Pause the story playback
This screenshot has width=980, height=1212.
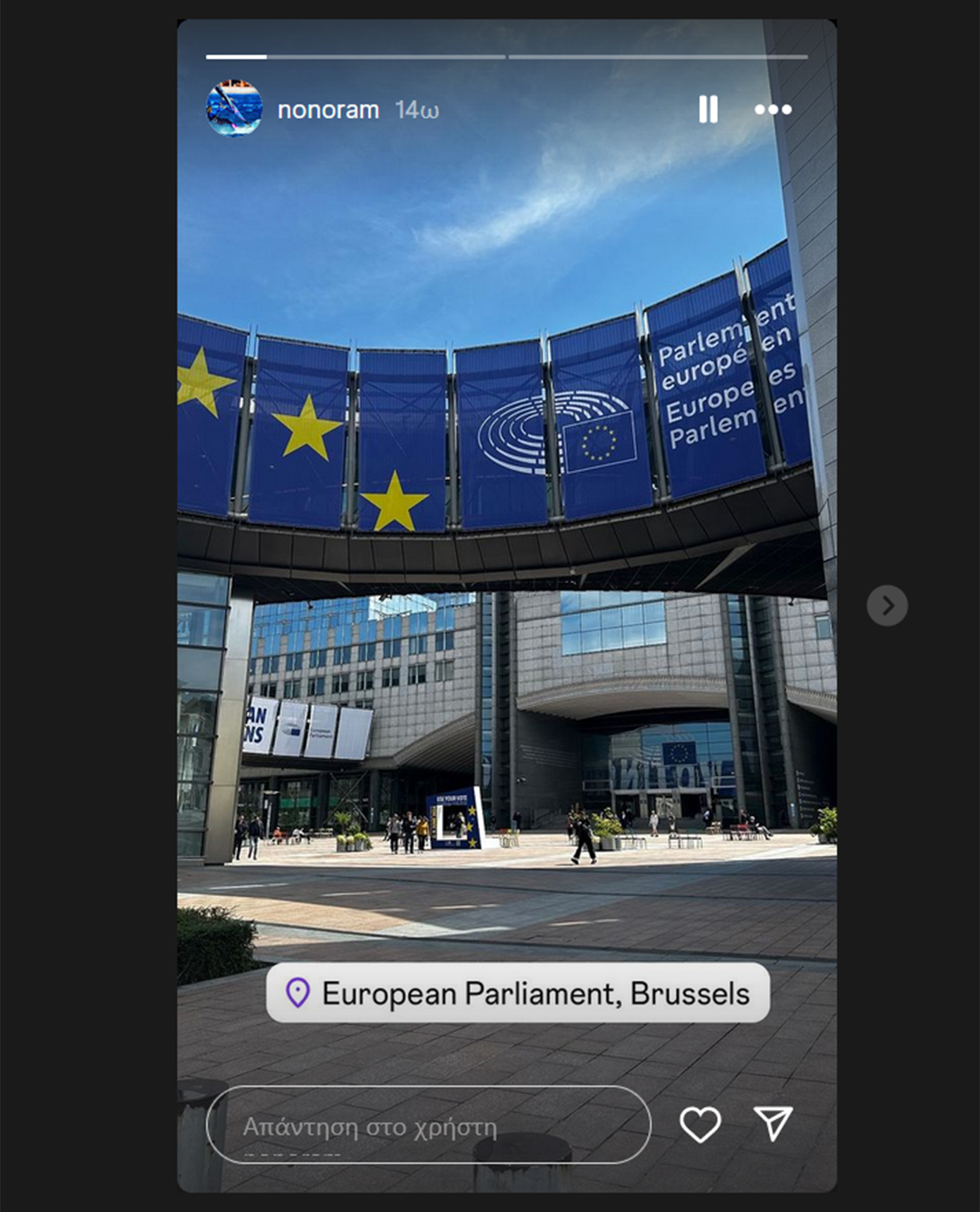tap(708, 109)
